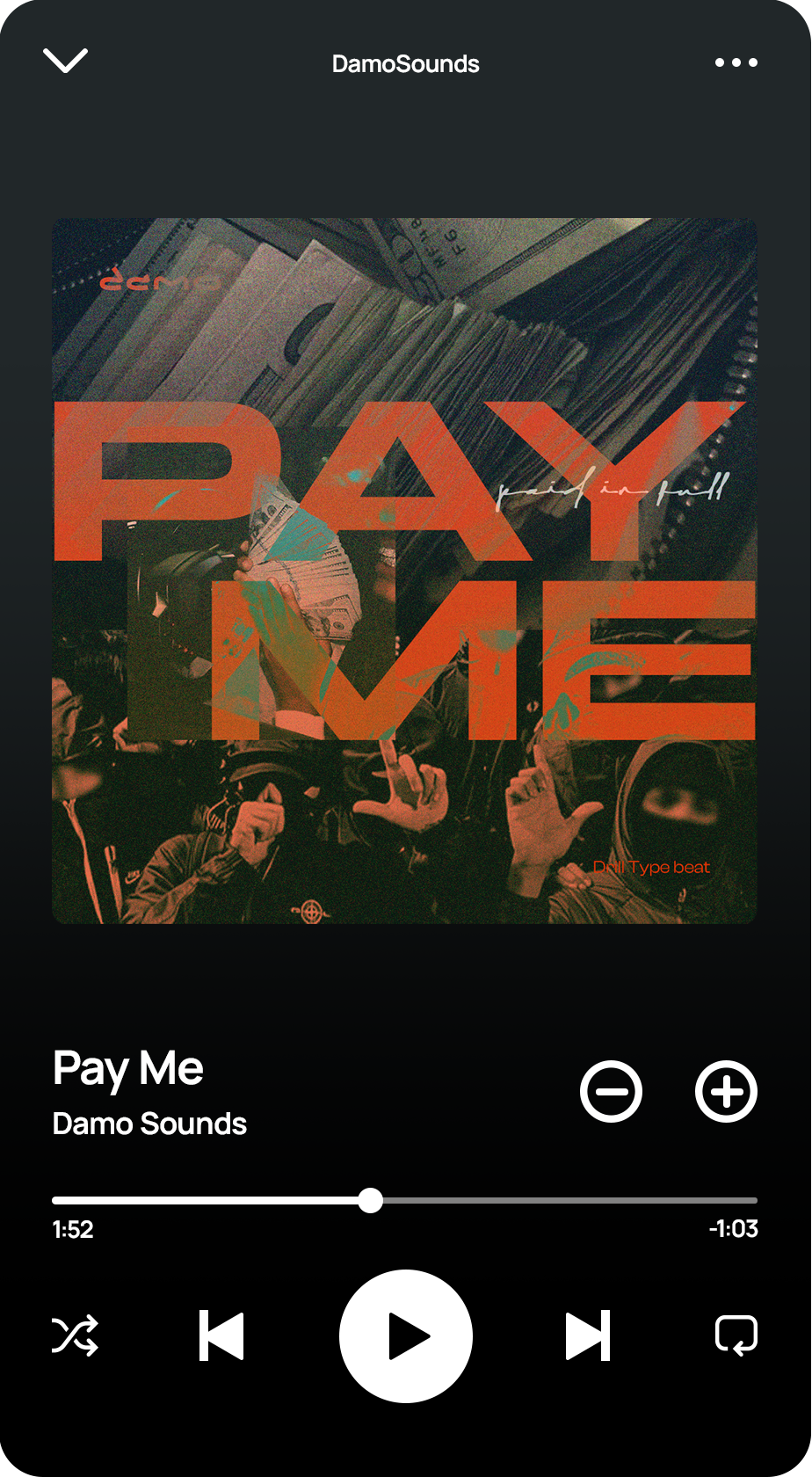Open the three-dot options menu

[x=736, y=62]
